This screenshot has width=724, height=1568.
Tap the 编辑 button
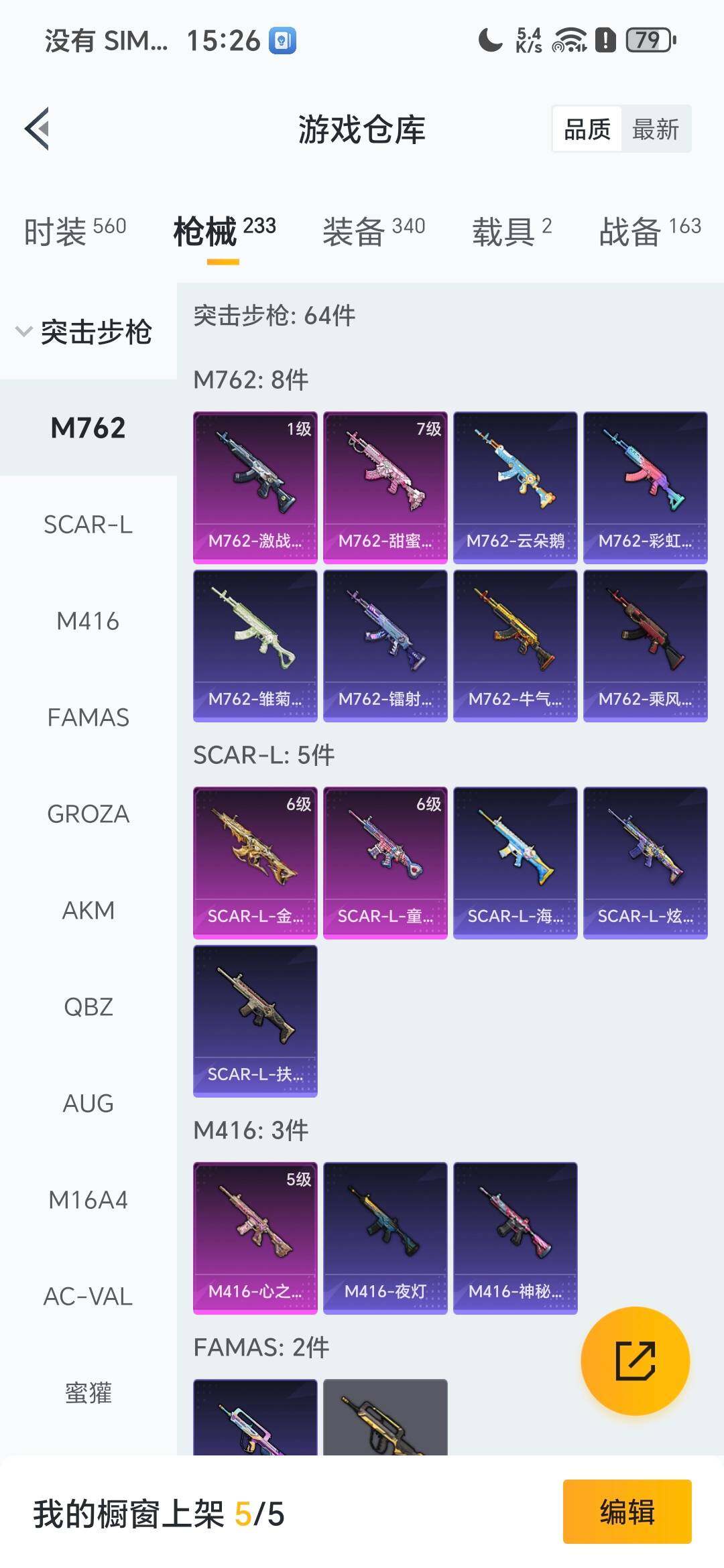[x=627, y=1512]
